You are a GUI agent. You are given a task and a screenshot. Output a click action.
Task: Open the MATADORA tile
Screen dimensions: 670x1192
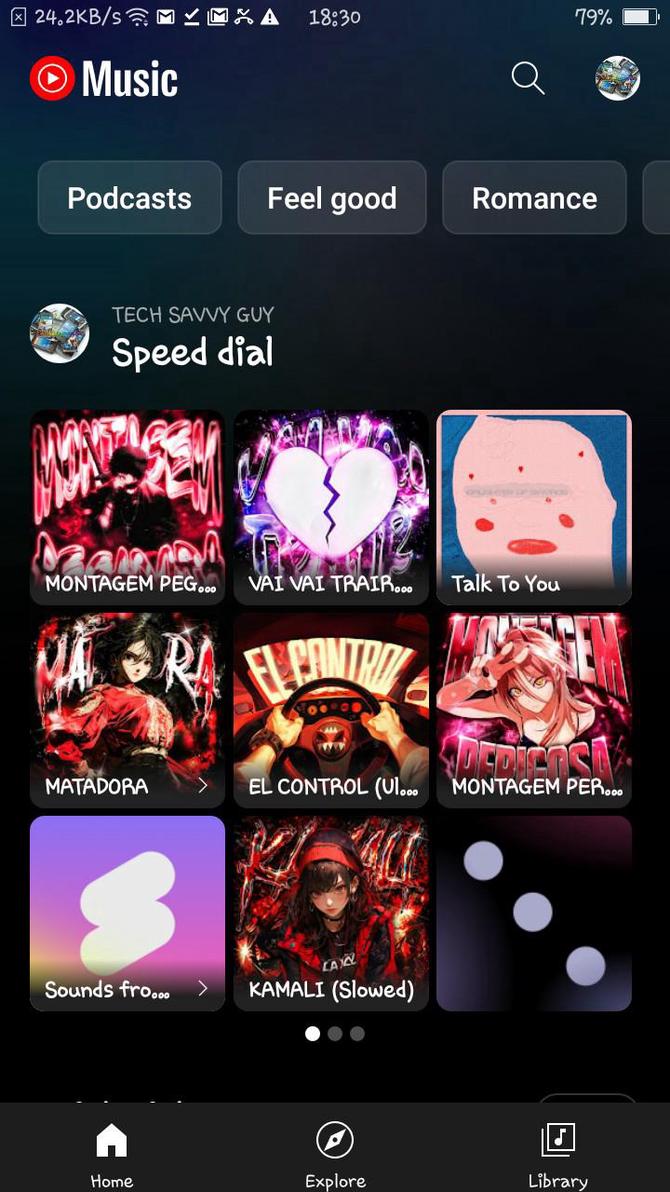127,710
